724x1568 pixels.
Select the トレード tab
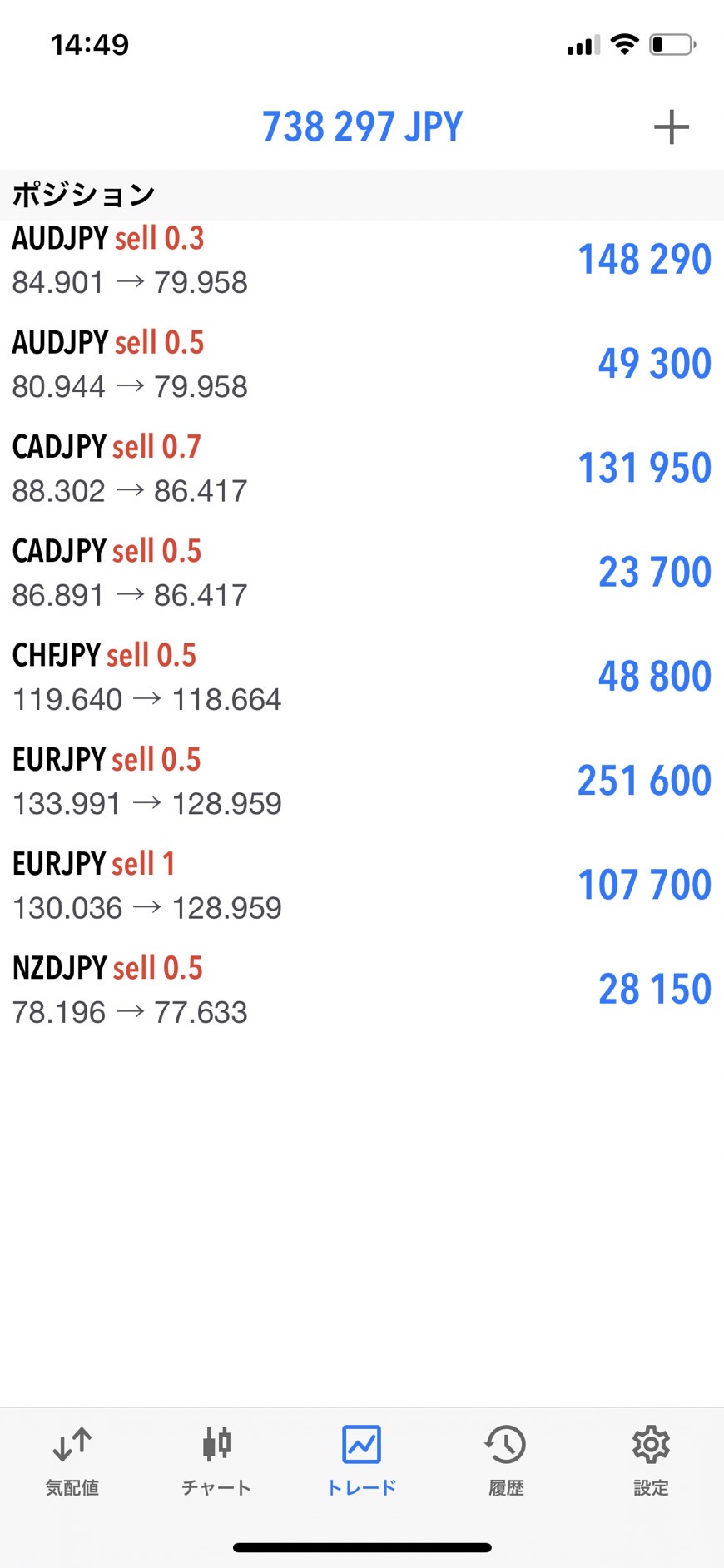point(361,1461)
